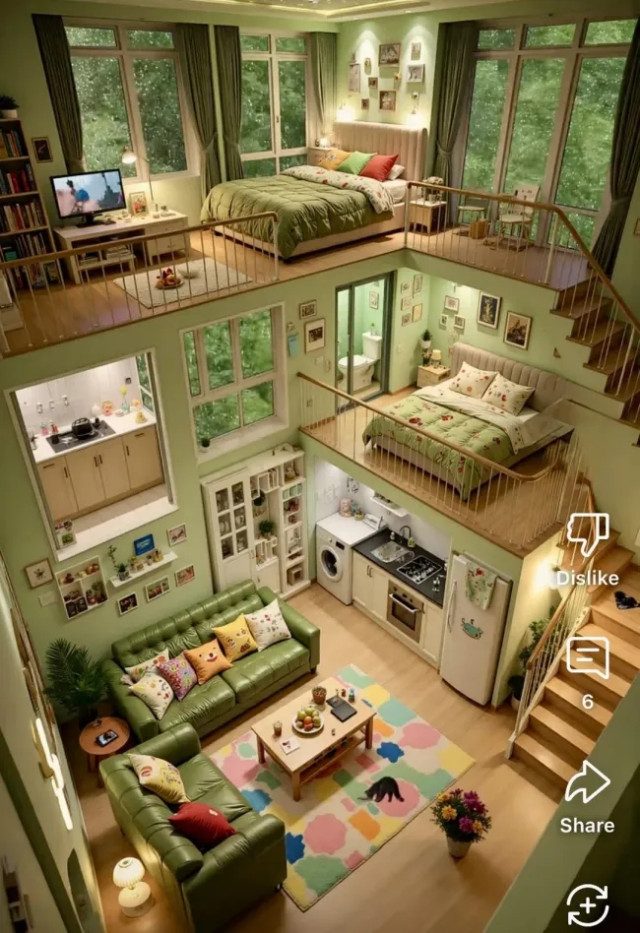
Task: Open the comments with 6 replies
Action: pyautogui.click(x=587, y=658)
